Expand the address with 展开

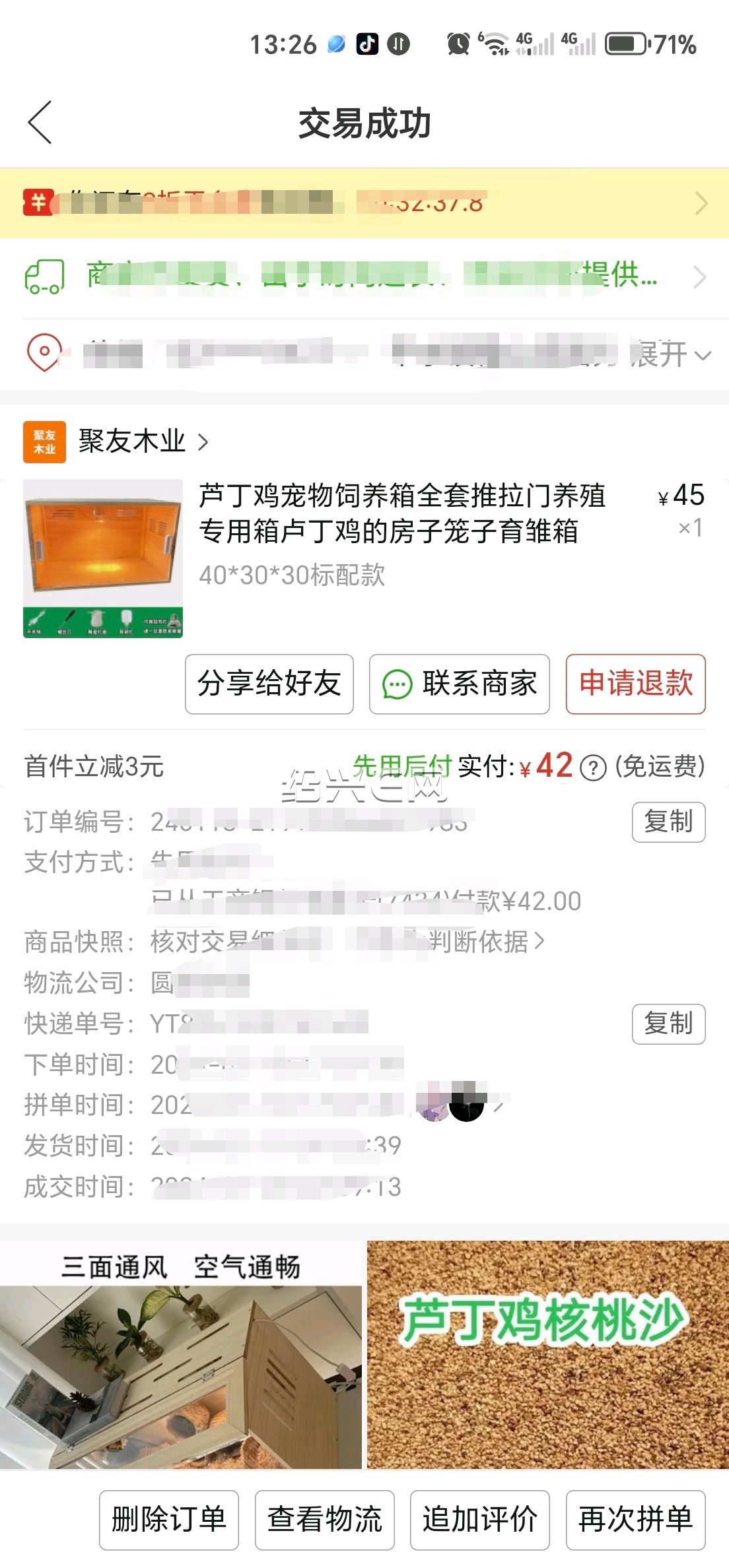pyautogui.click(x=670, y=354)
